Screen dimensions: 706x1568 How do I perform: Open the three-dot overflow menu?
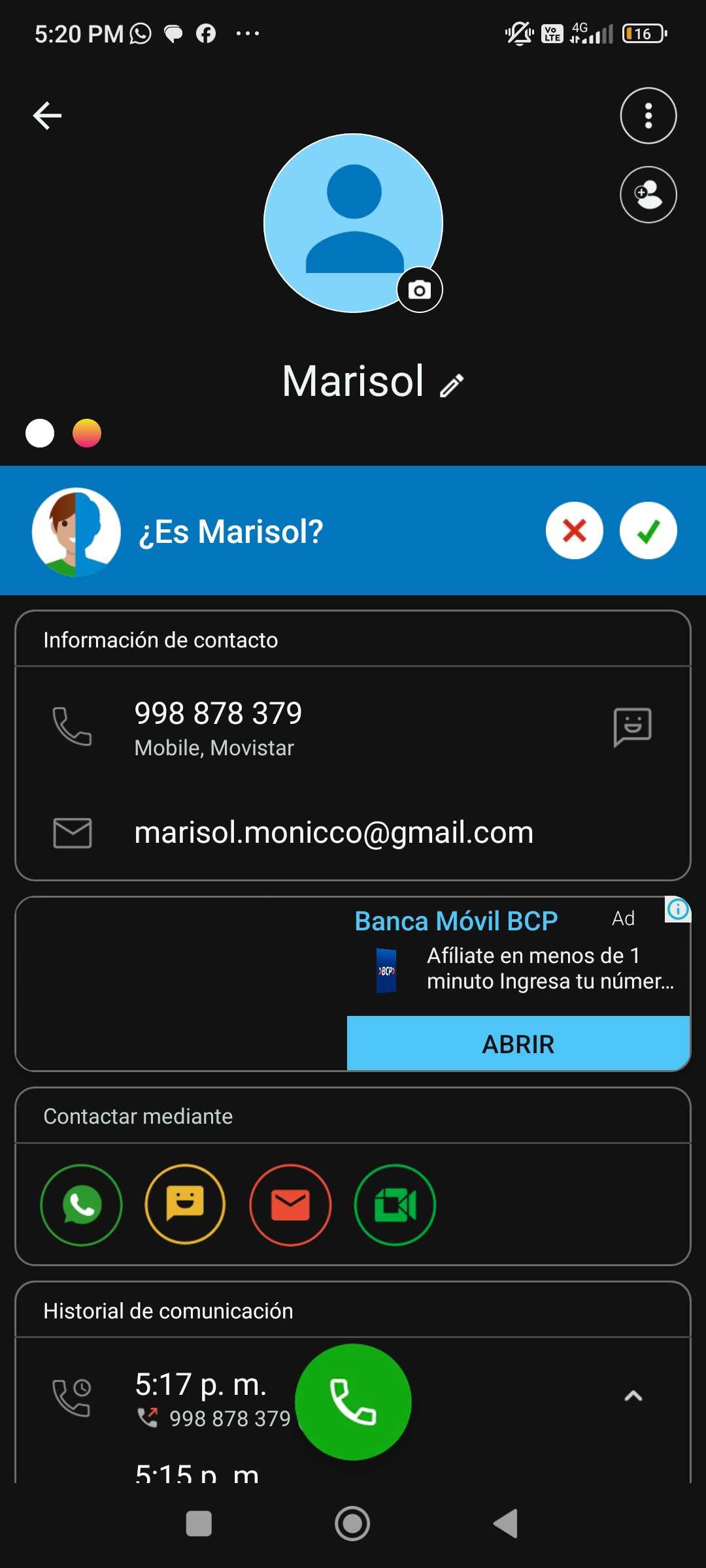(648, 116)
